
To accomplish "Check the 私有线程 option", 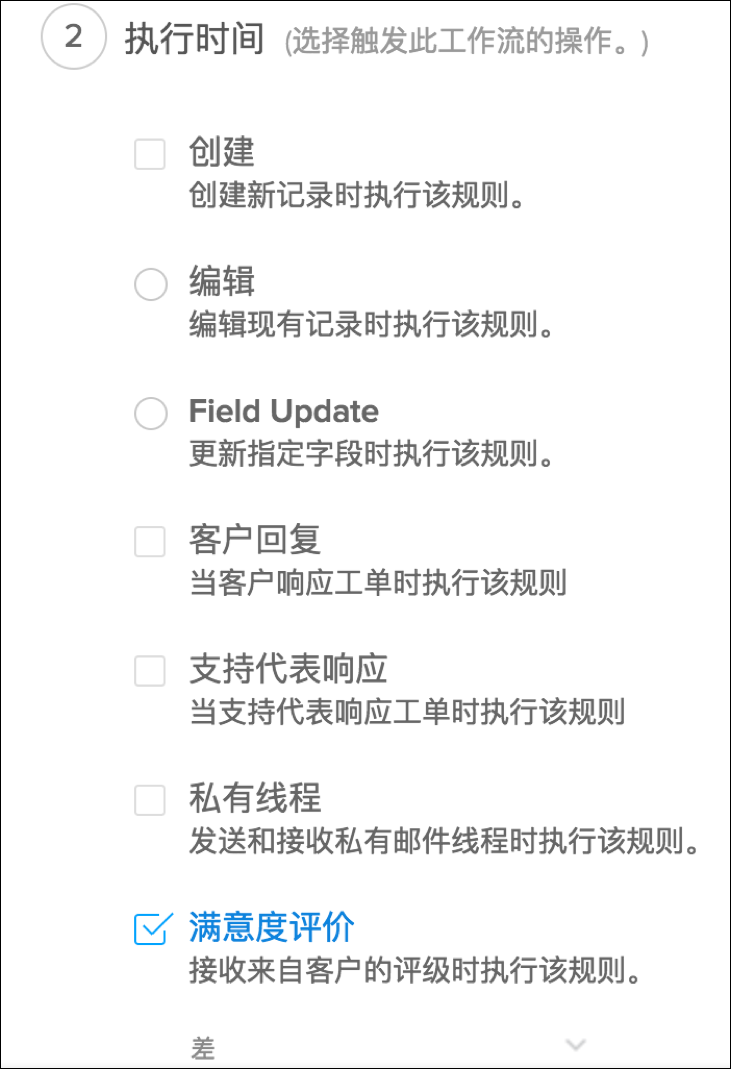I will [150, 800].
